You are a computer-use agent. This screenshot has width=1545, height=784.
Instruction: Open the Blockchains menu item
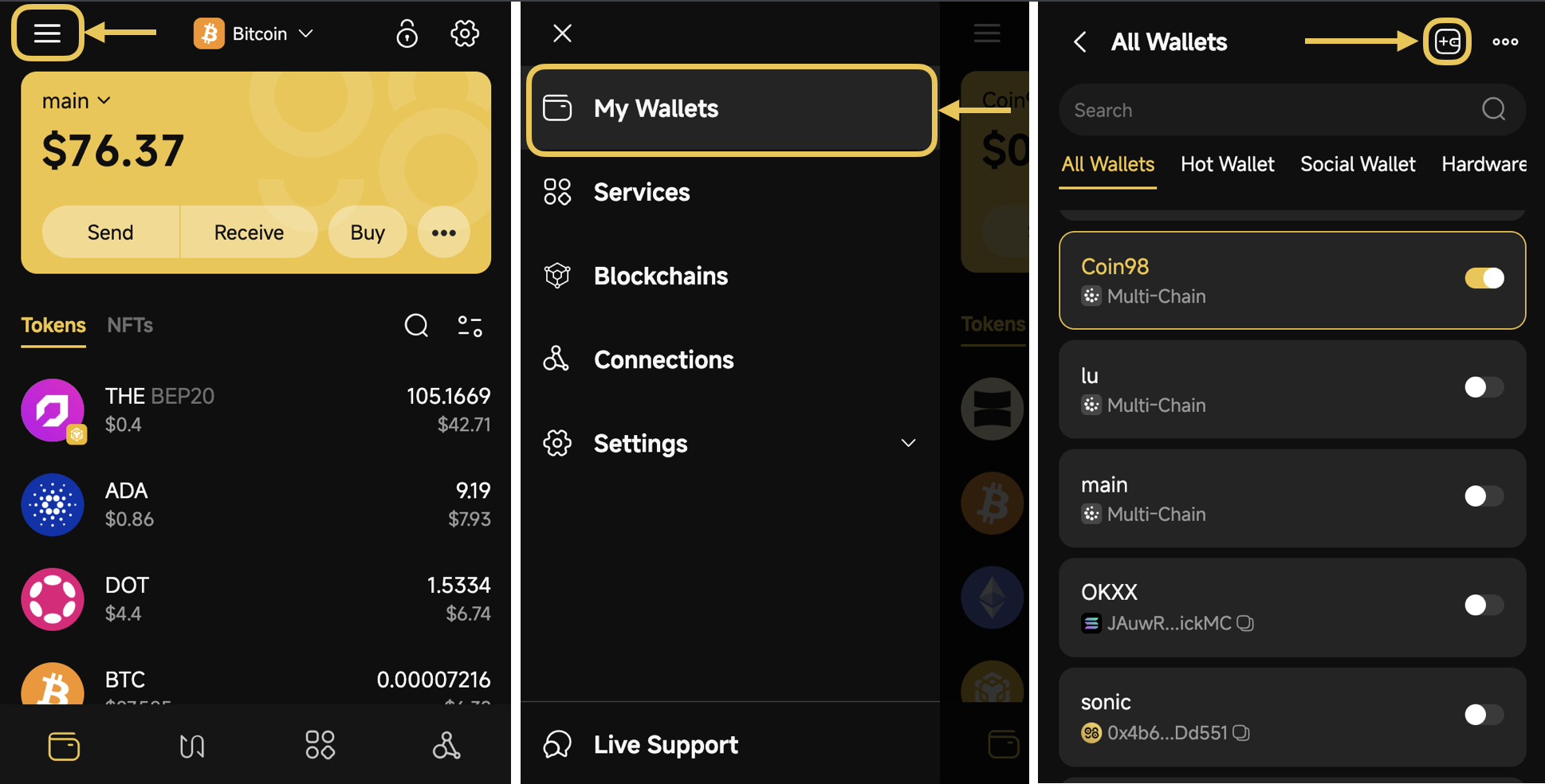(660, 276)
